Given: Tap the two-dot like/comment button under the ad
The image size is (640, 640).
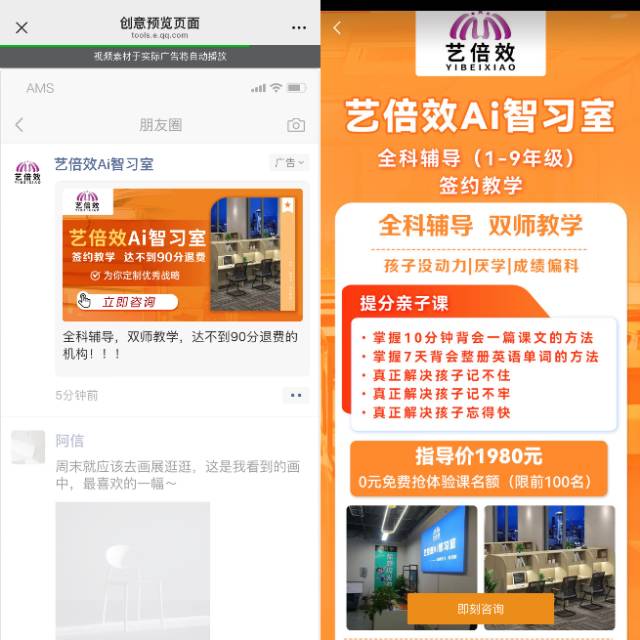Looking at the screenshot, I should pyautogui.click(x=295, y=395).
